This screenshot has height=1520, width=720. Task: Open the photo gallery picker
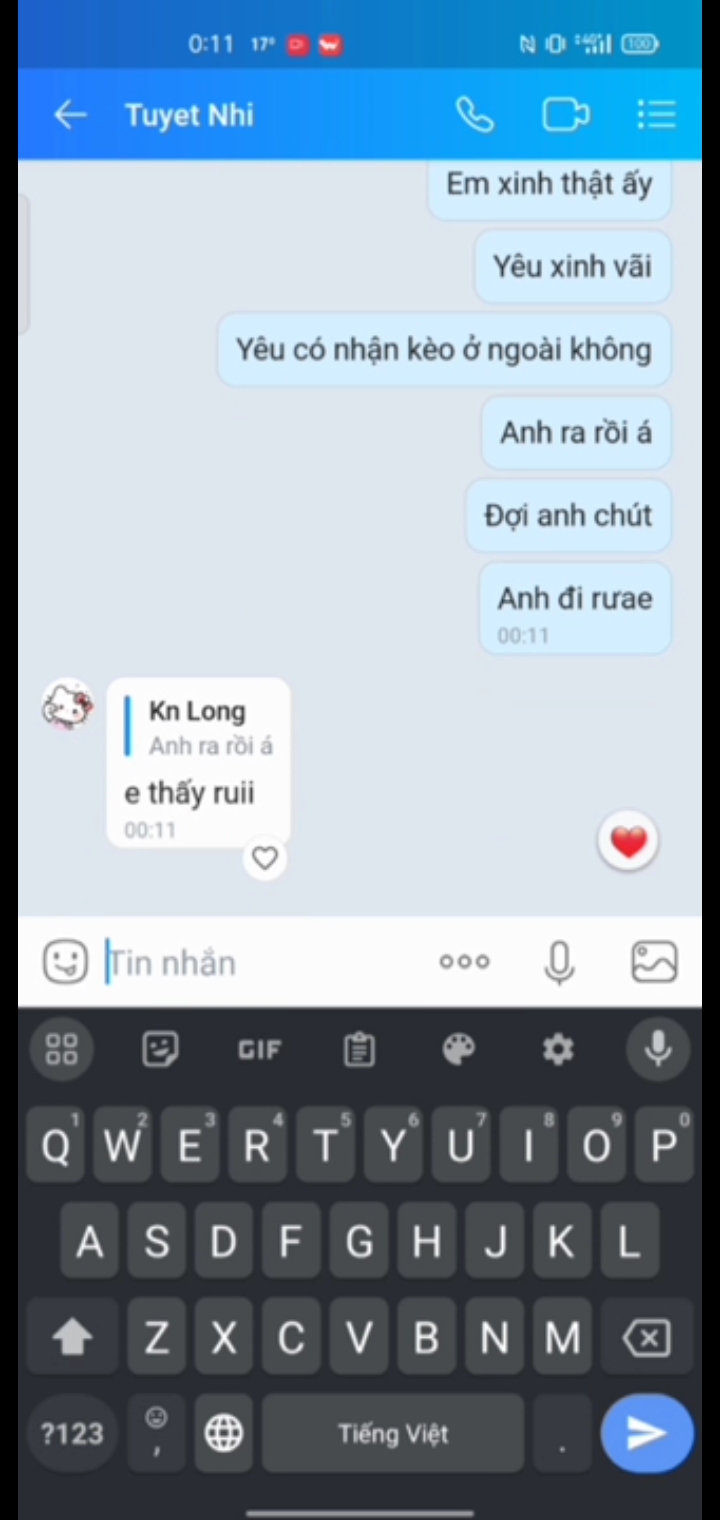pos(655,962)
